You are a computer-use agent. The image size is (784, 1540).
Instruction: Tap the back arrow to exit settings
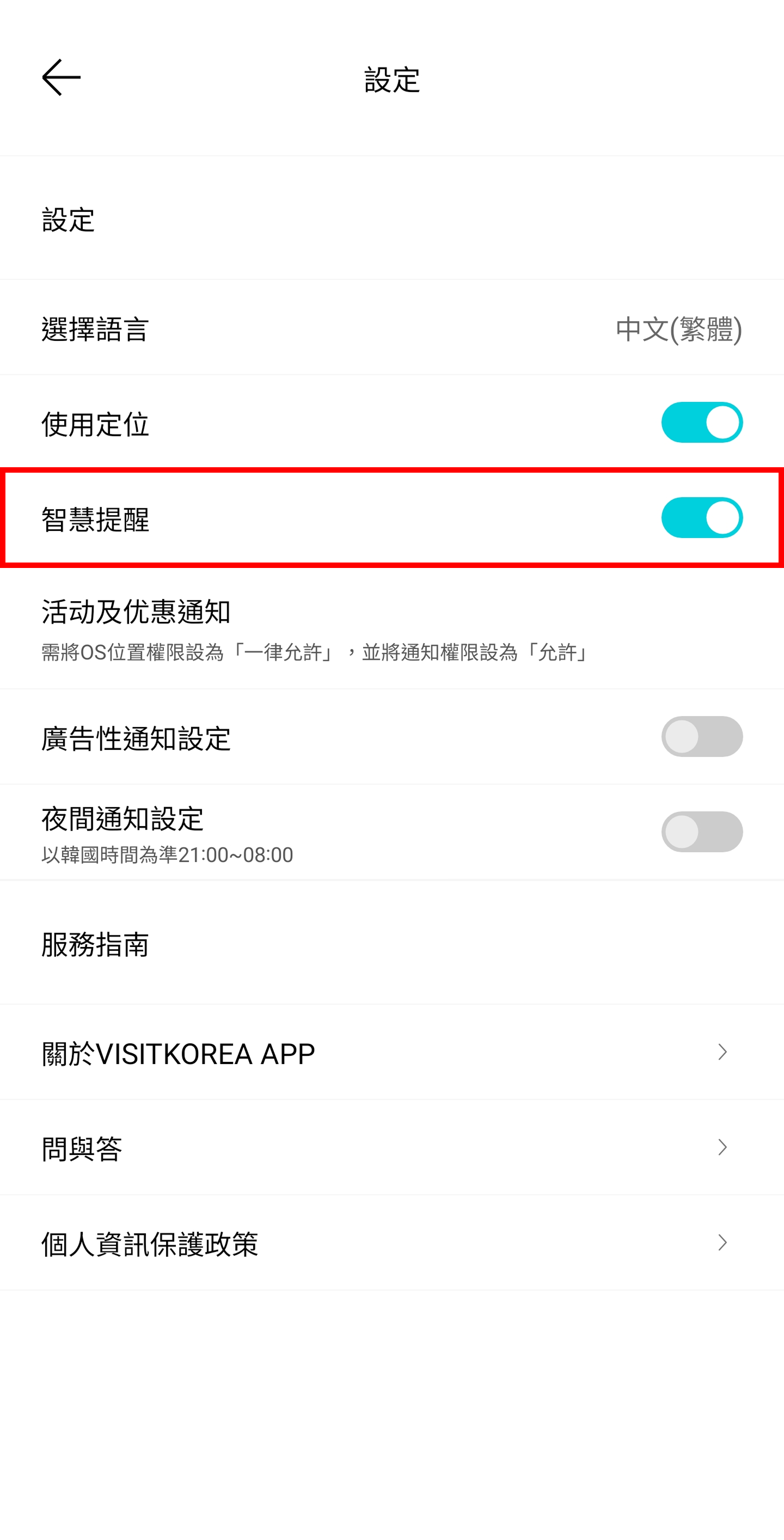point(62,78)
